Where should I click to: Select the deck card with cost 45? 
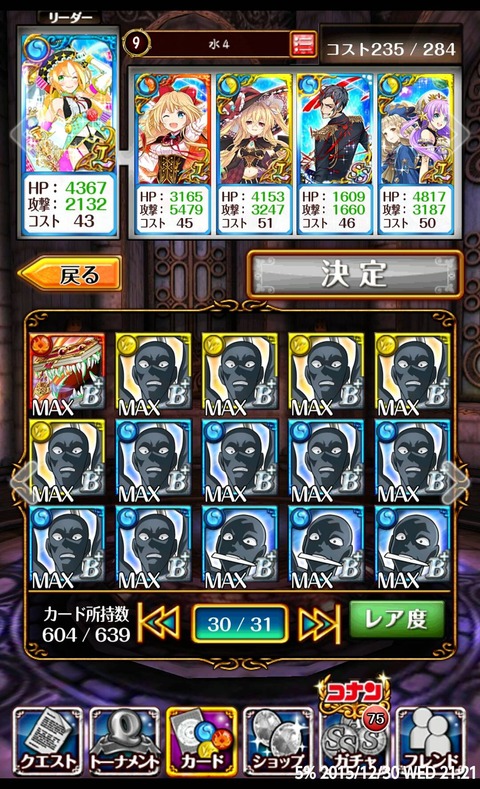[x=172, y=153]
